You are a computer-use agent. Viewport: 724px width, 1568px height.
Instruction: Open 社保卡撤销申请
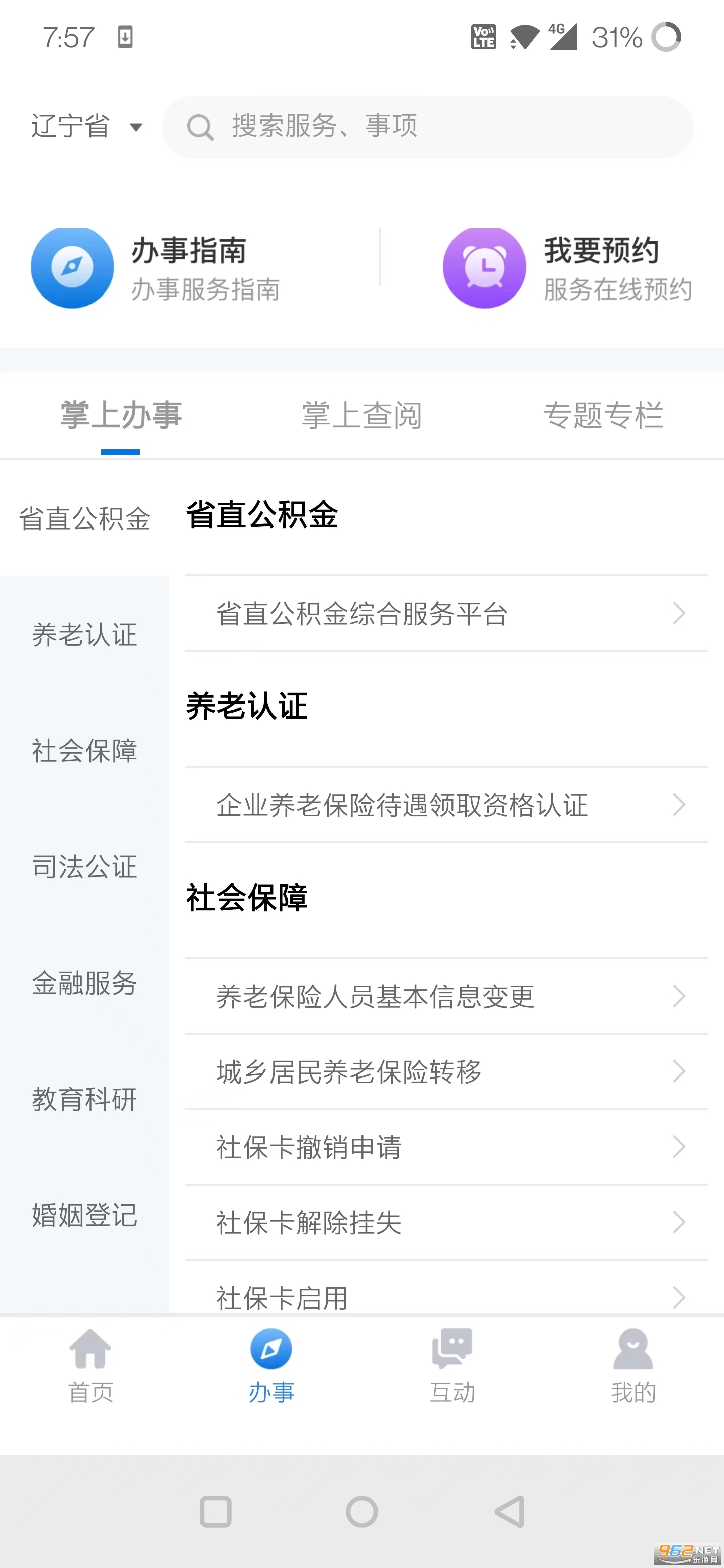pos(446,1147)
